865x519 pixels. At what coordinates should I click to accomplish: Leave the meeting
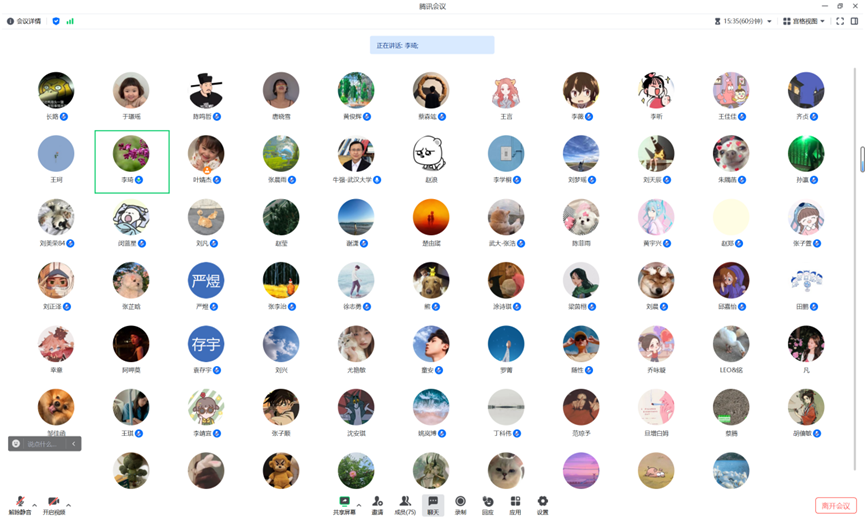[835, 506]
